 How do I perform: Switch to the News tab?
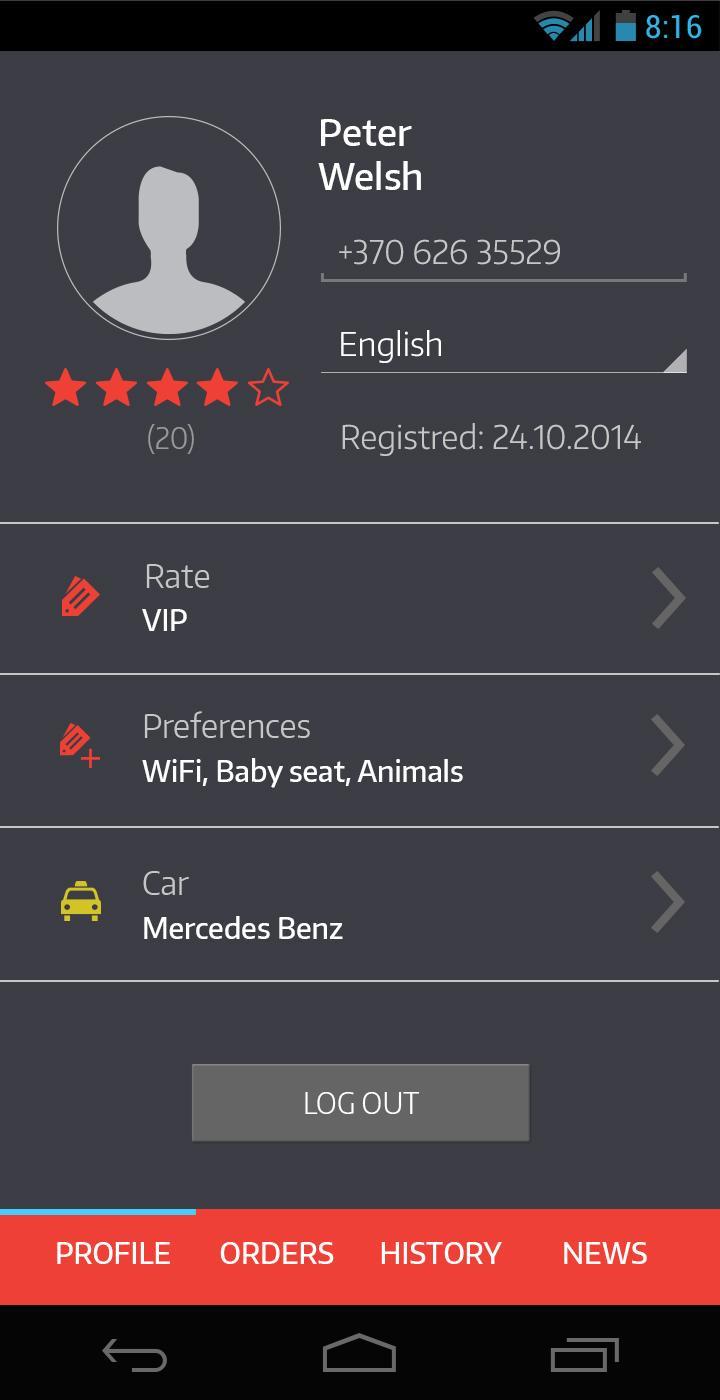click(x=604, y=1254)
